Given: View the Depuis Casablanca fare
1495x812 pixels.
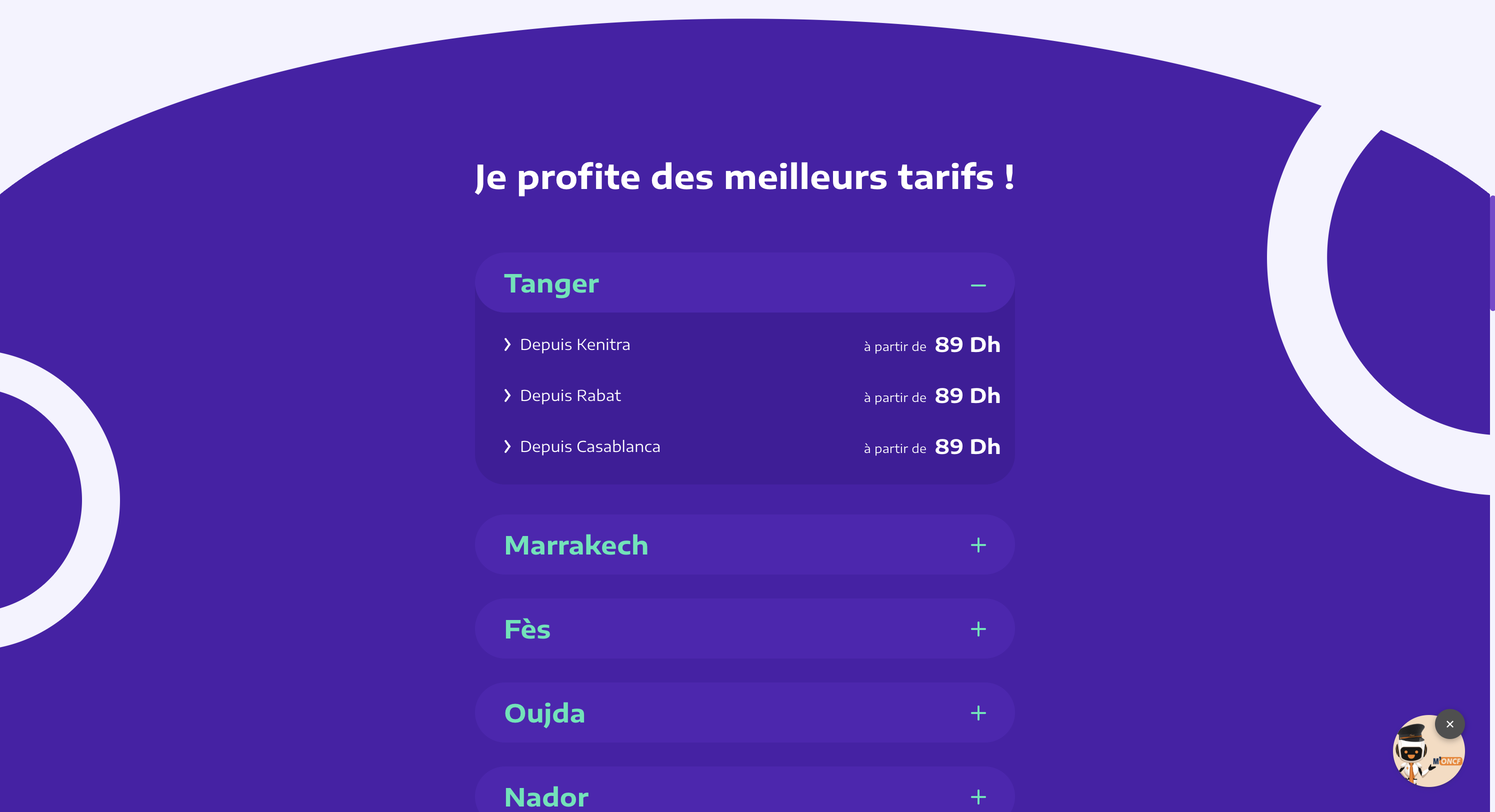Looking at the screenshot, I should tap(589, 447).
